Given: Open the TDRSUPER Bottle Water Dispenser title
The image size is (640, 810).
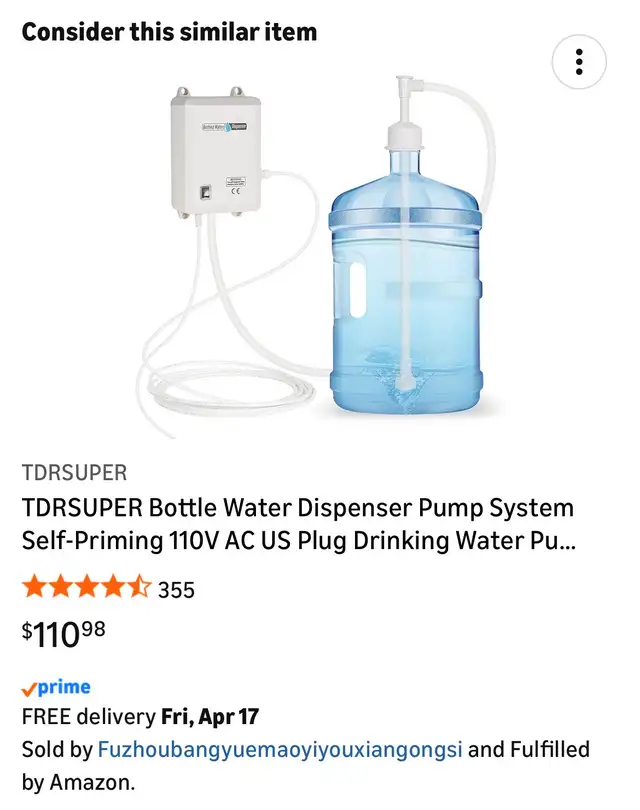Looking at the screenshot, I should point(298,524).
